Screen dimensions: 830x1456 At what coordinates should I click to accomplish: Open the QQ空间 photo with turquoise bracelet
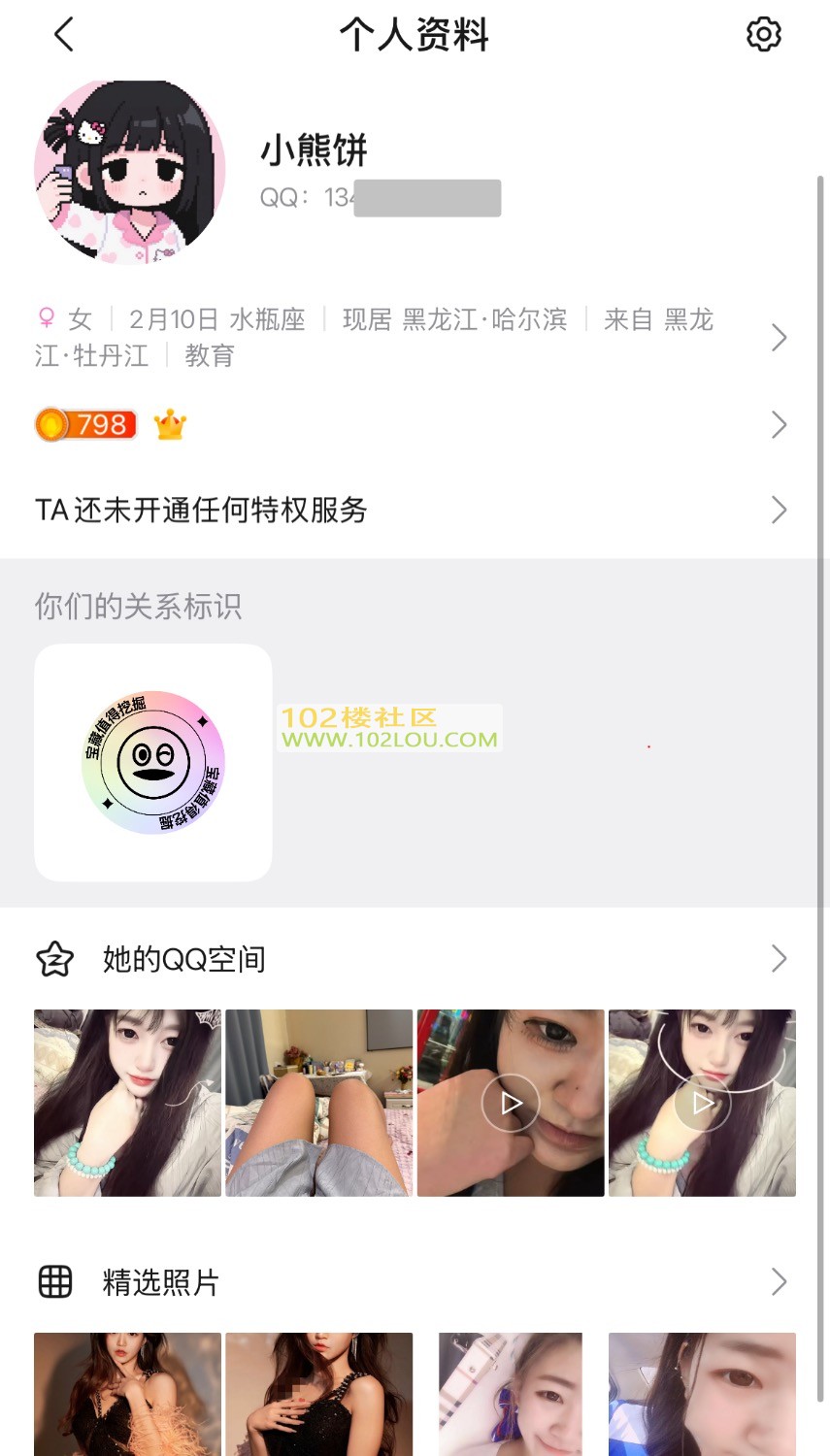pos(127,1103)
